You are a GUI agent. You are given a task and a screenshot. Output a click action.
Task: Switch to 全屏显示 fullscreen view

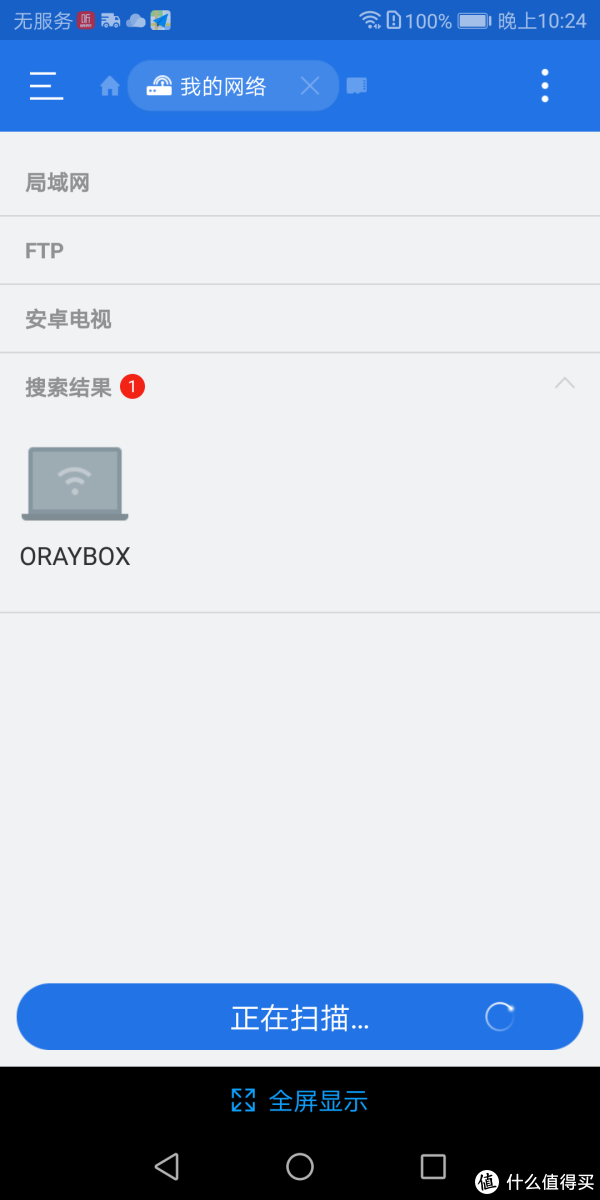300,1101
